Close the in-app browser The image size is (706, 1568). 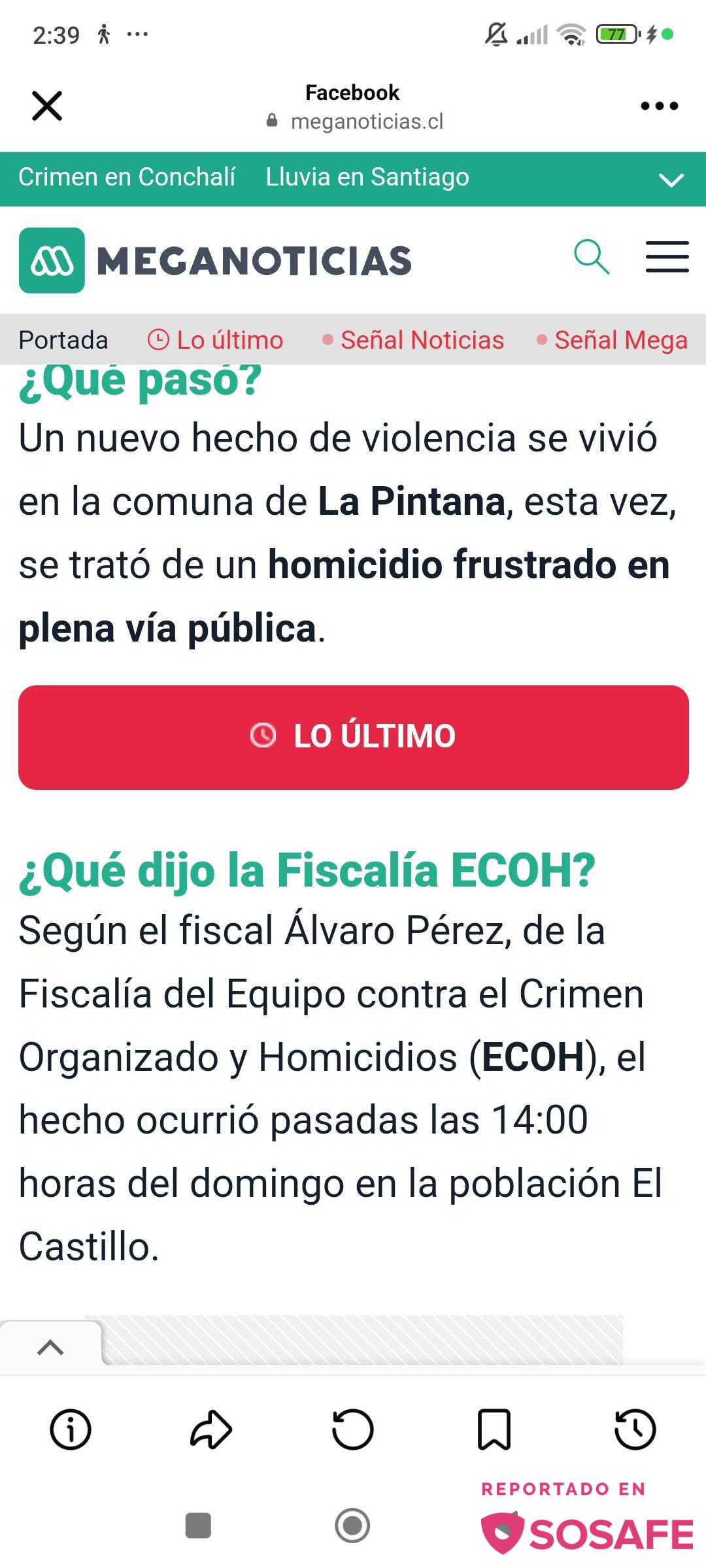[x=47, y=106]
